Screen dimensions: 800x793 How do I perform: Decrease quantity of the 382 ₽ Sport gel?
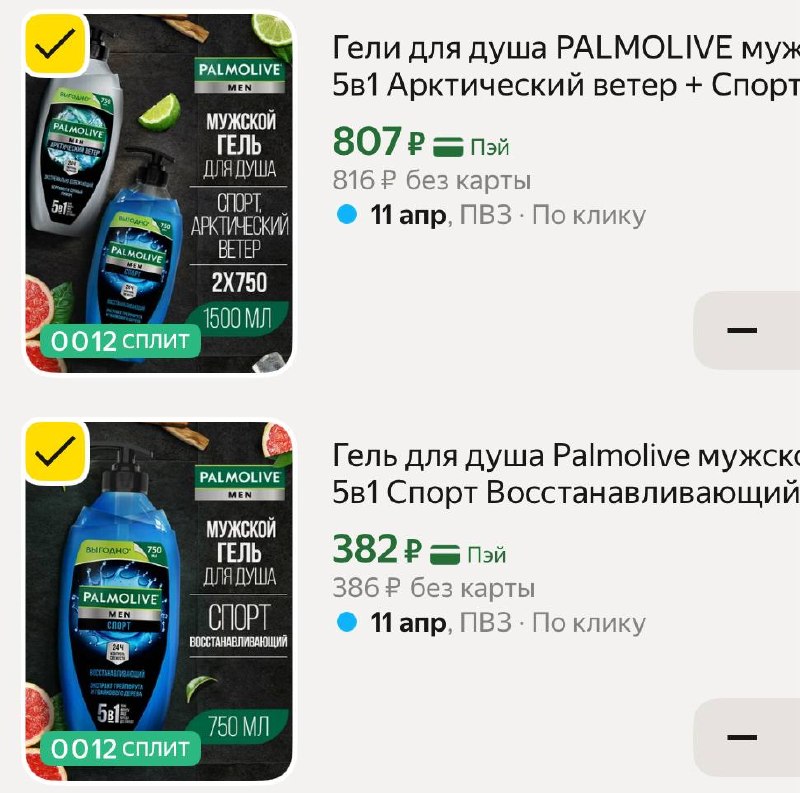click(x=742, y=737)
